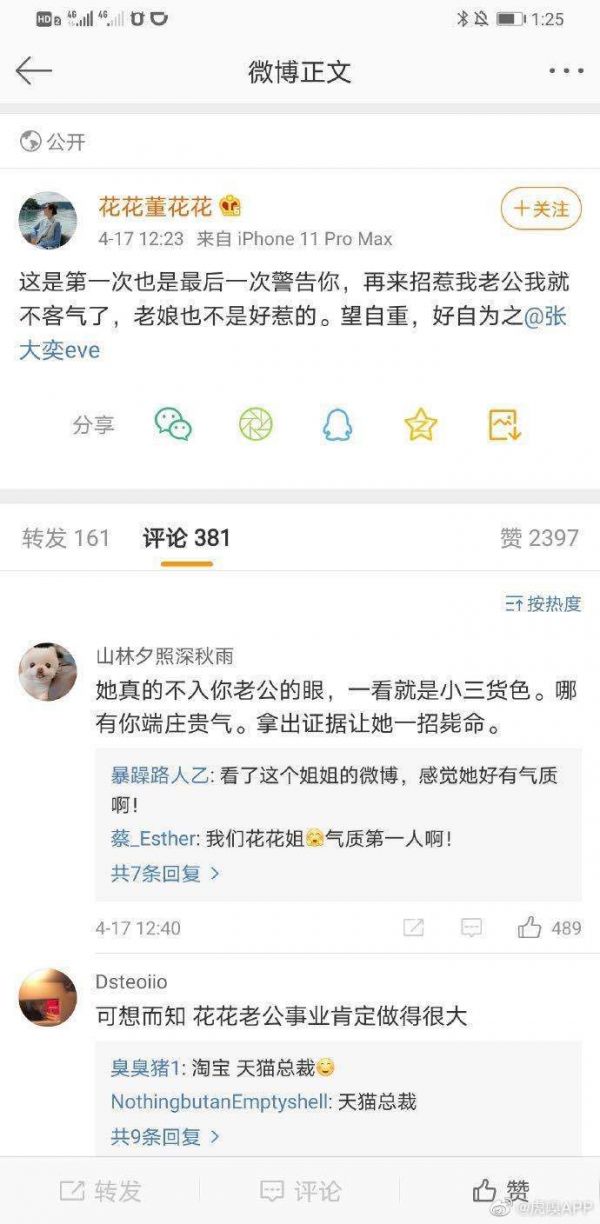Open 花花董花花's profile avatar
Image resolution: width=600 pixels, height=1224 pixels.
click(48, 220)
